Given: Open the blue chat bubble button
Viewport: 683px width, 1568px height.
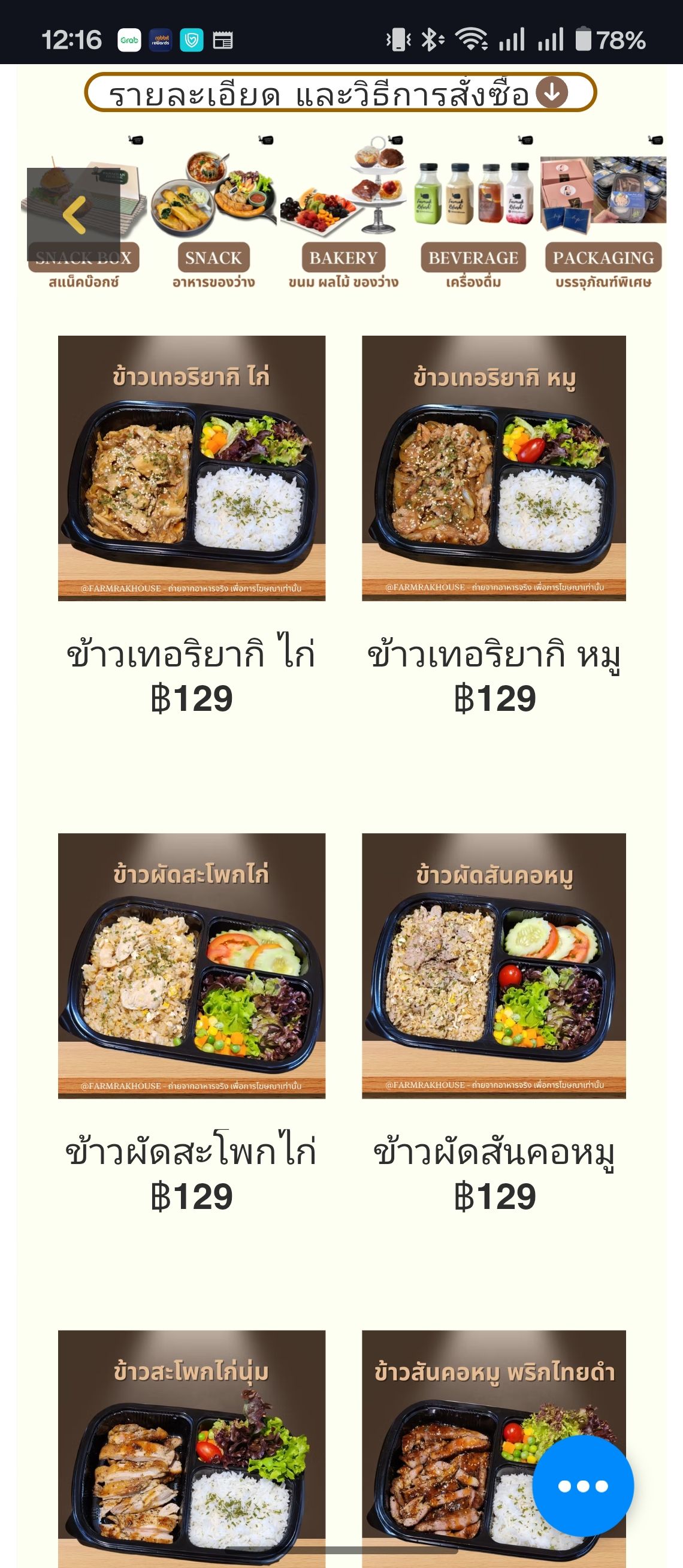Looking at the screenshot, I should click(x=583, y=1486).
